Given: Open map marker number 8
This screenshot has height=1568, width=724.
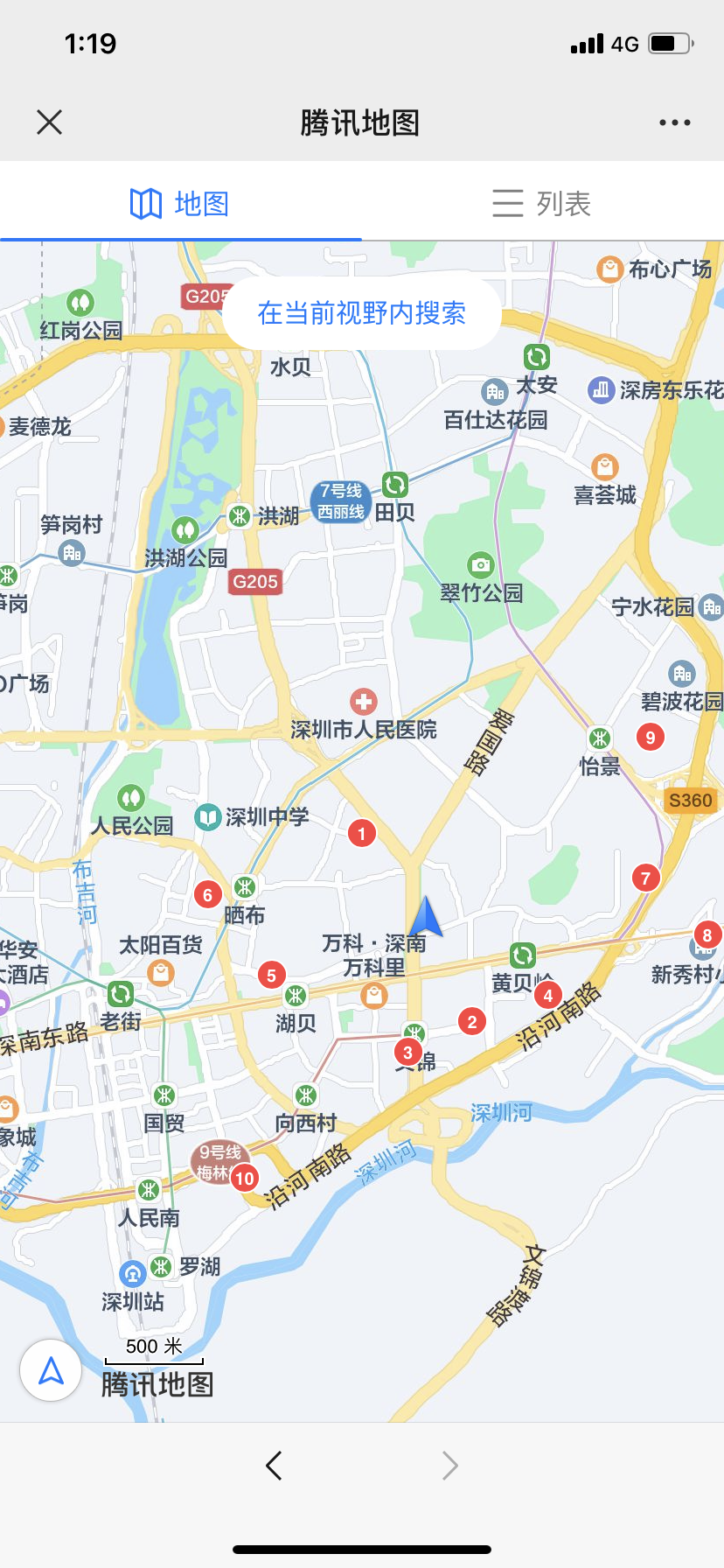Looking at the screenshot, I should 707,935.
